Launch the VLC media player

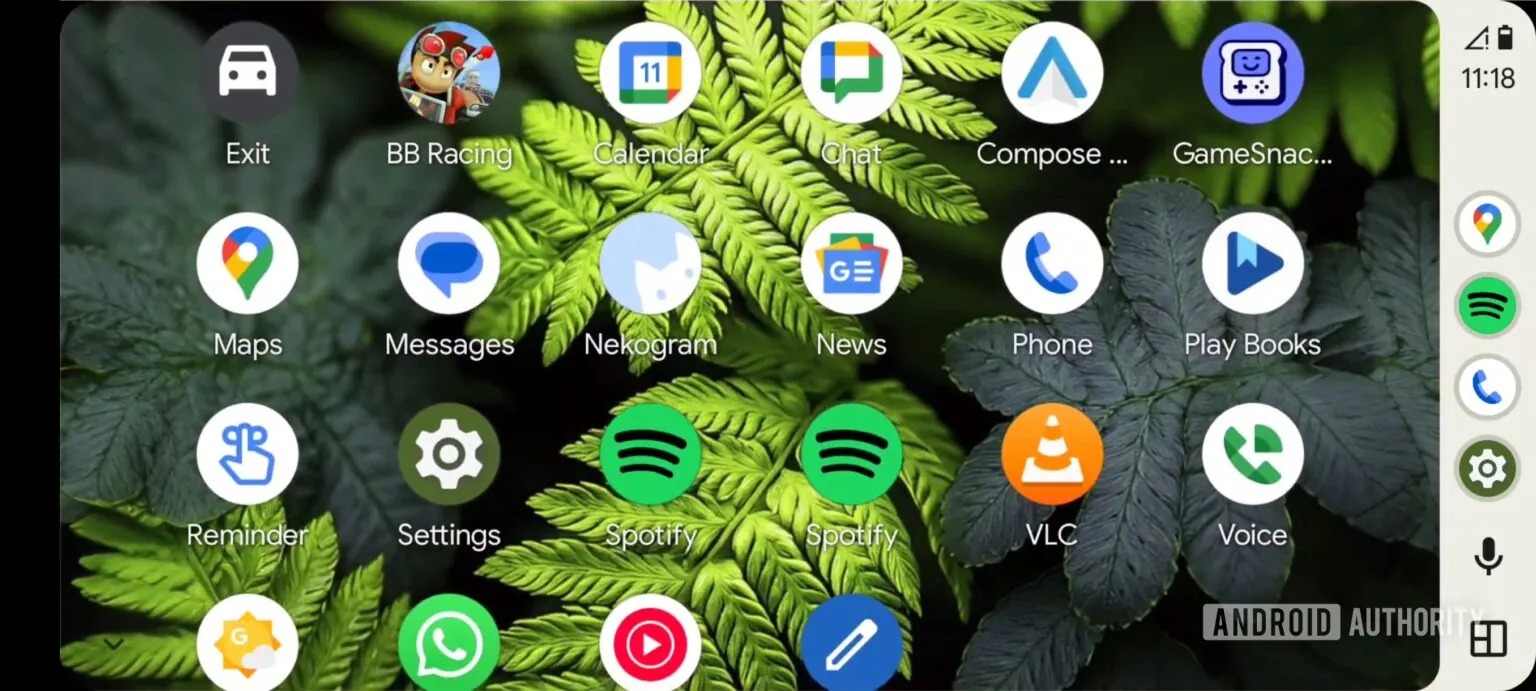click(1052, 454)
